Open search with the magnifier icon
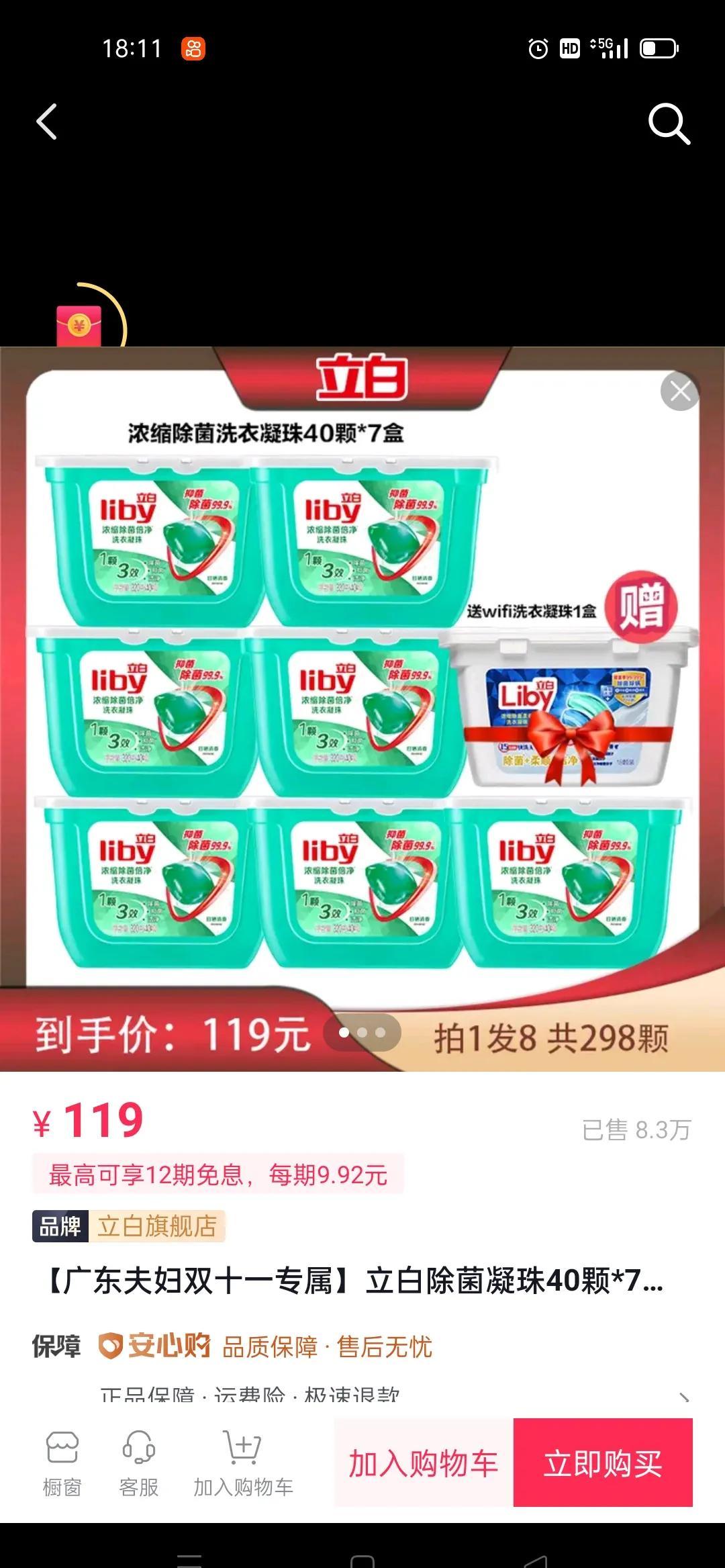725x1568 pixels. click(x=669, y=124)
